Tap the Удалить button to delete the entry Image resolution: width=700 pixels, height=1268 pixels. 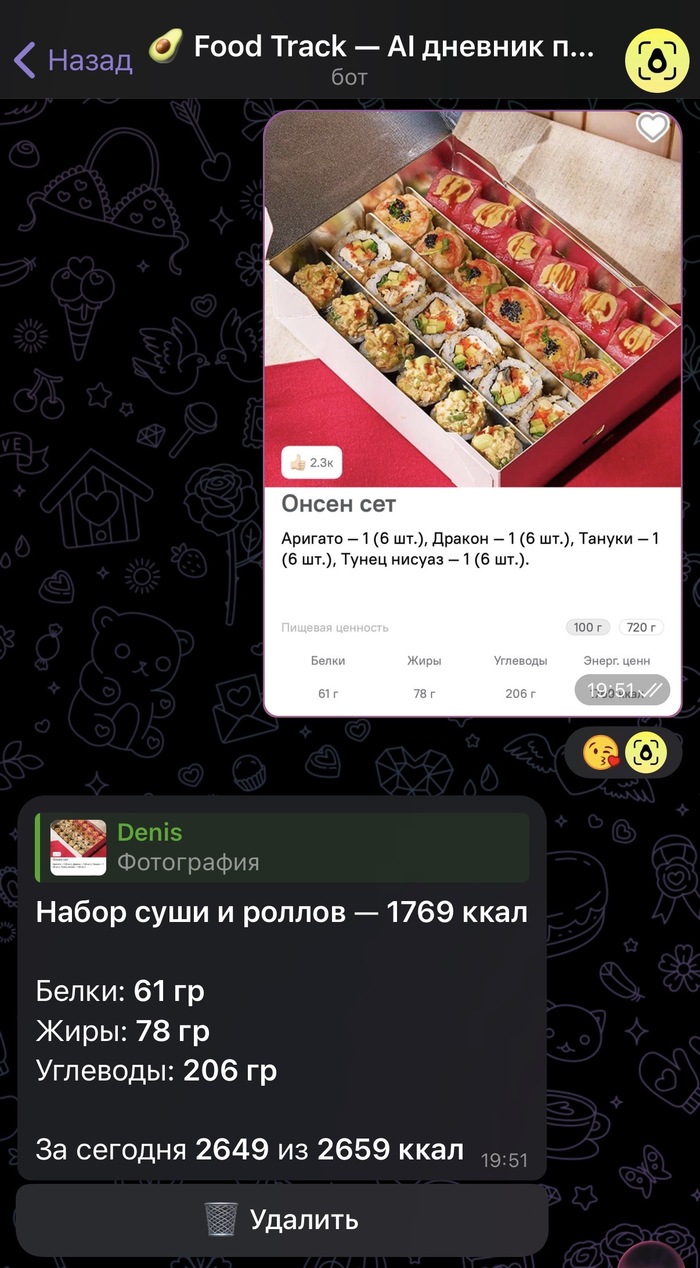(x=282, y=1219)
